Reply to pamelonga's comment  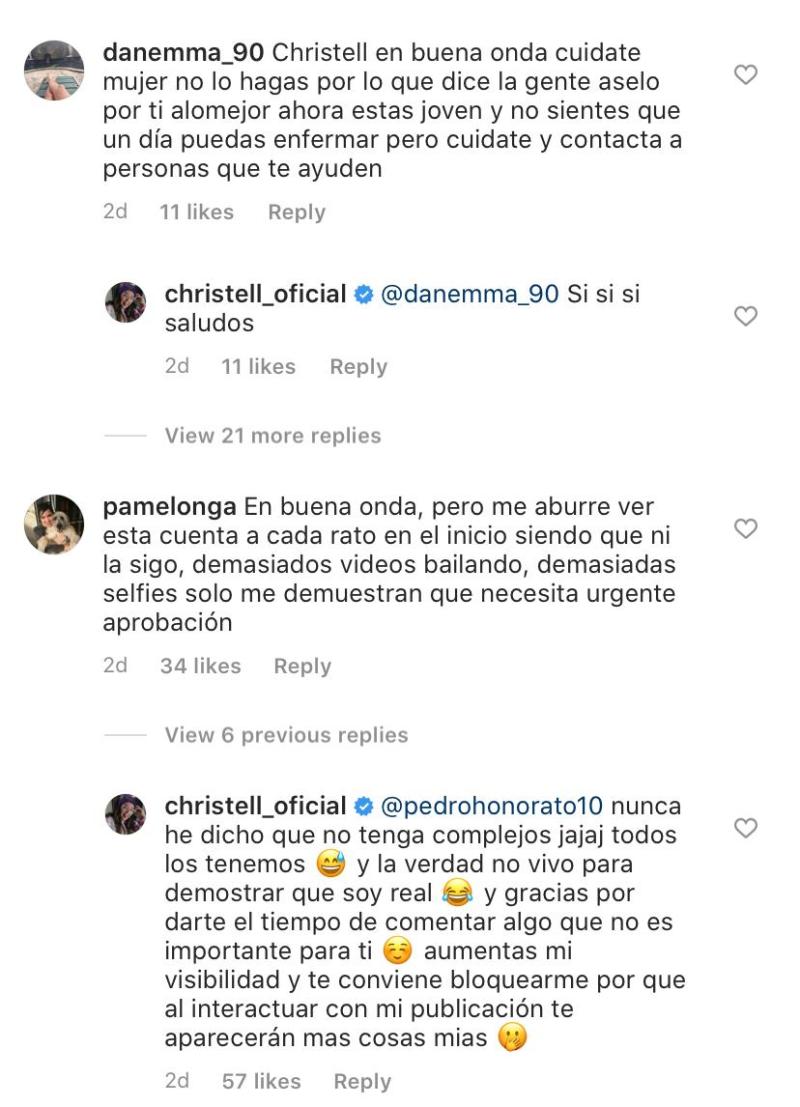302,666
